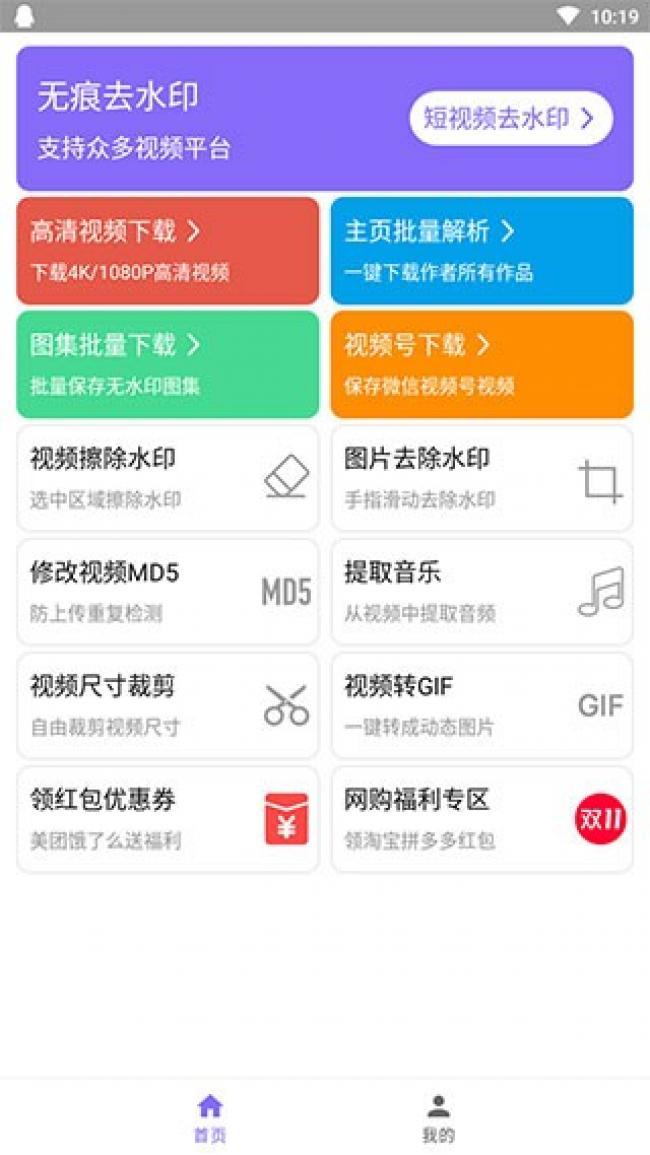Image resolution: width=650 pixels, height=1155 pixels.
Task: Select 图集批量下载 card
Action: (x=168, y=364)
